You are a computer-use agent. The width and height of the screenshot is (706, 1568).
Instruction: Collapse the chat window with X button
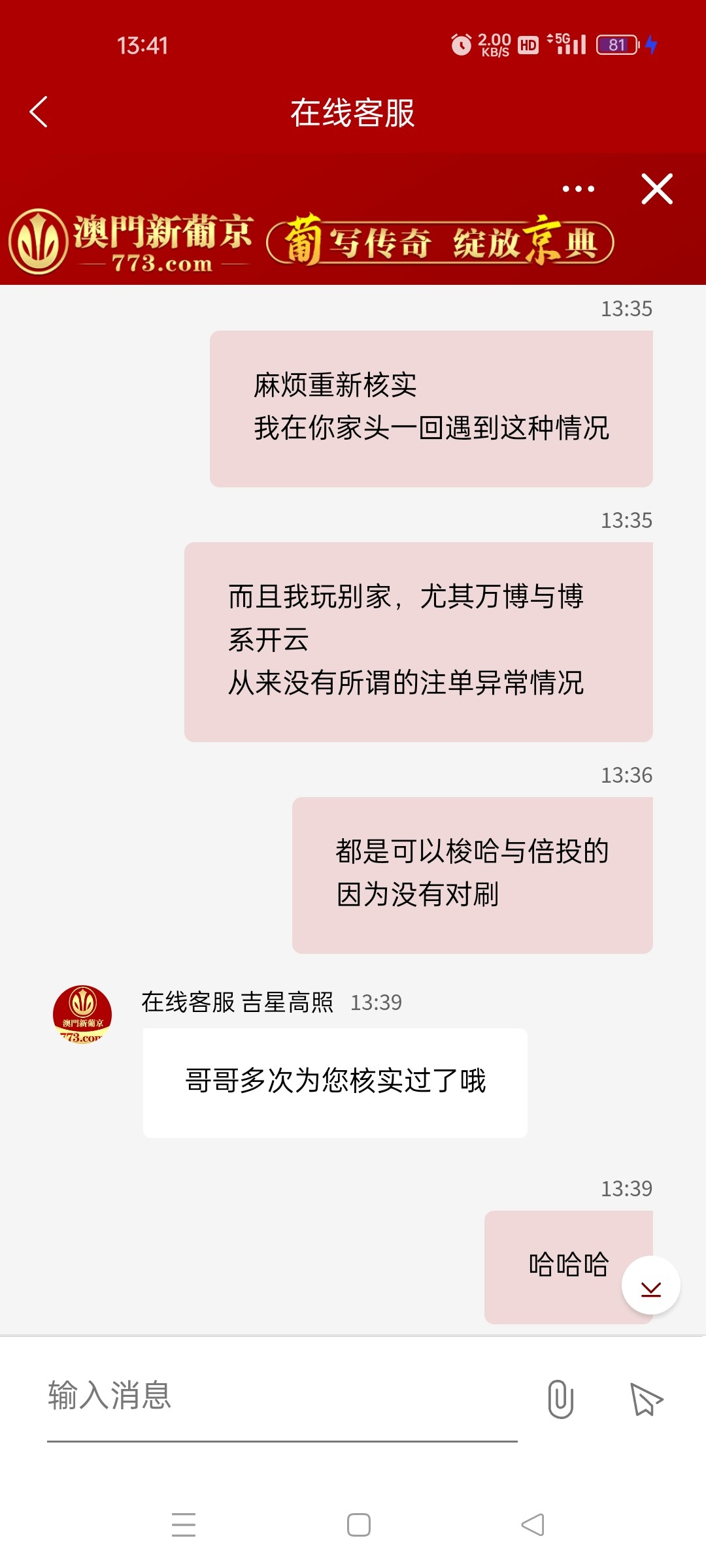pos(657,189)
